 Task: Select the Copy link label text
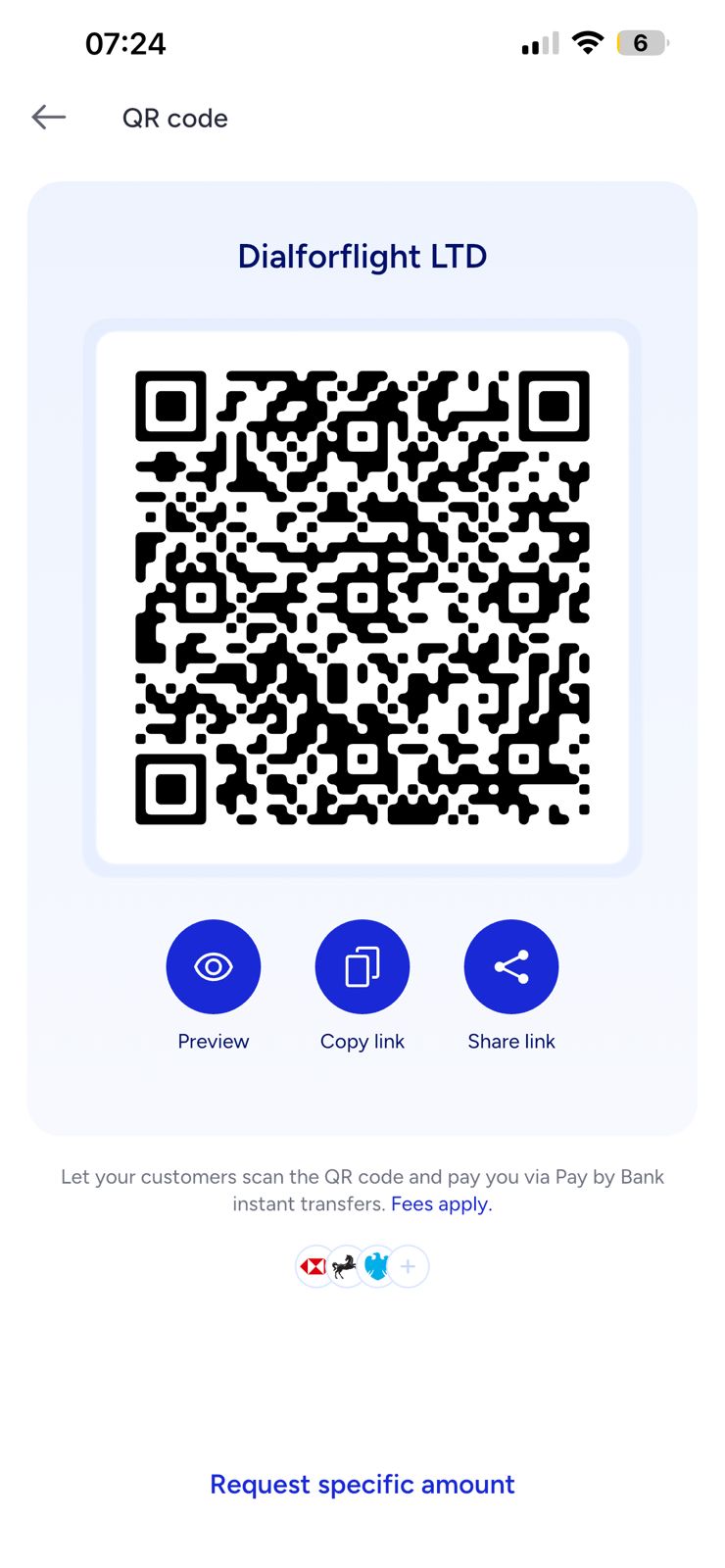coord(362,1041)
